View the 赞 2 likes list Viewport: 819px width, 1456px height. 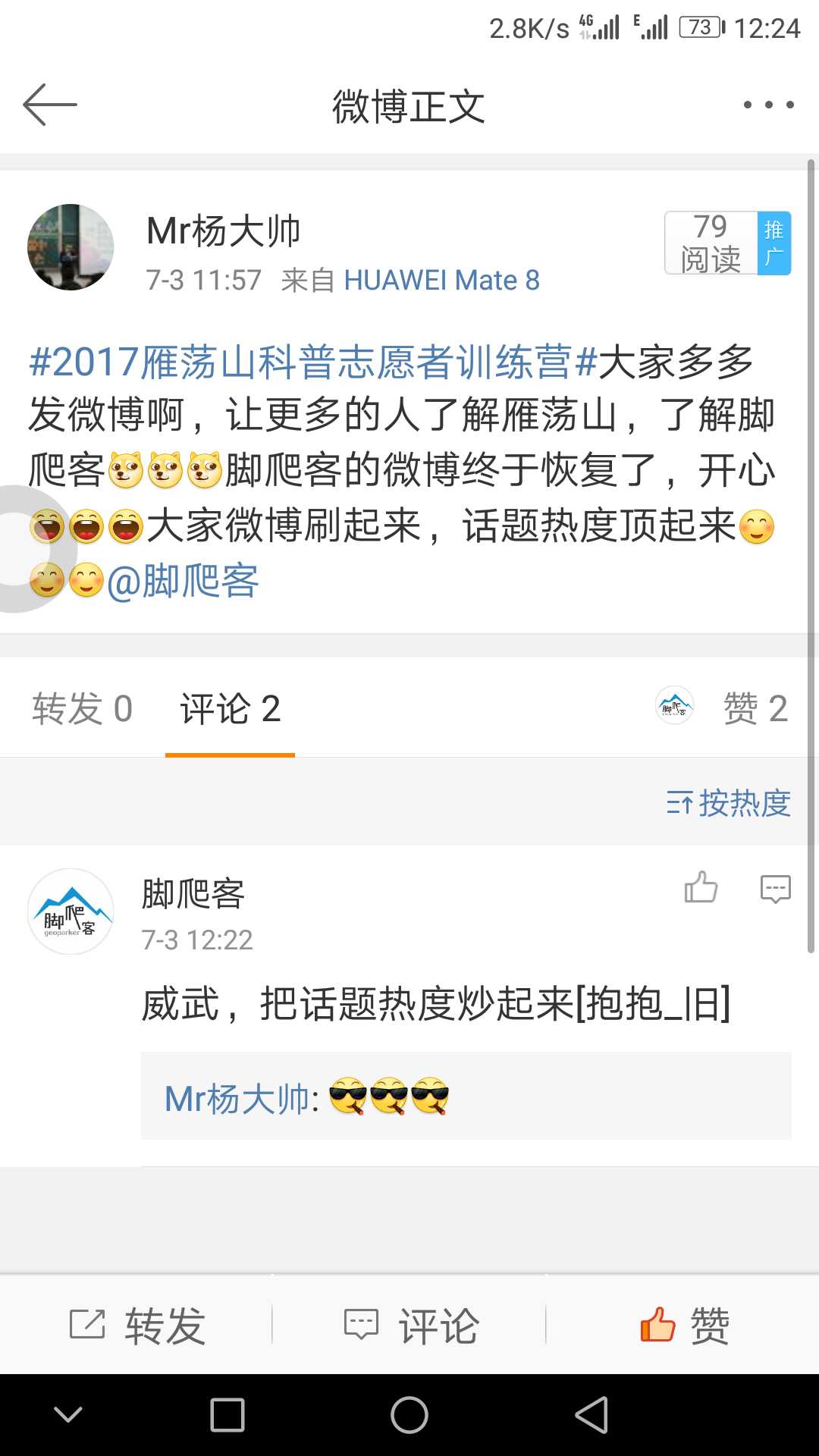[755, 709]
